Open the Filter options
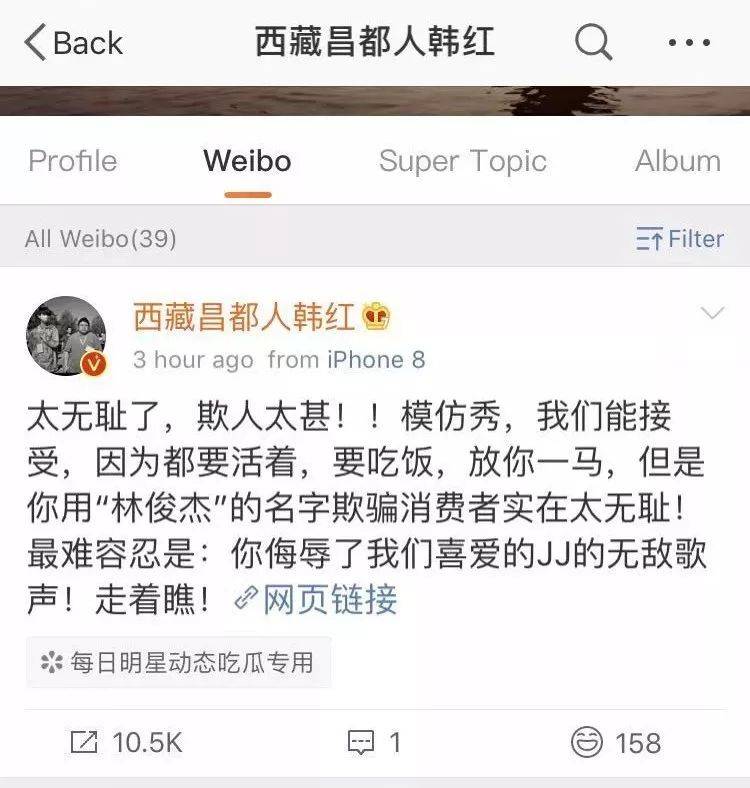The height and width of the screenshot is (788, 750). [679, 239]
